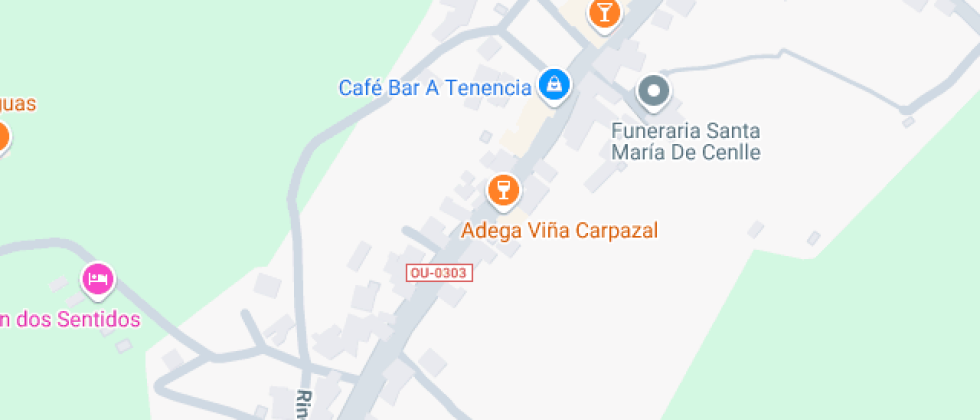
Task: Open the pink hotel pin for Sentidos
Action: pyautogui.click(x=99, y=279)
